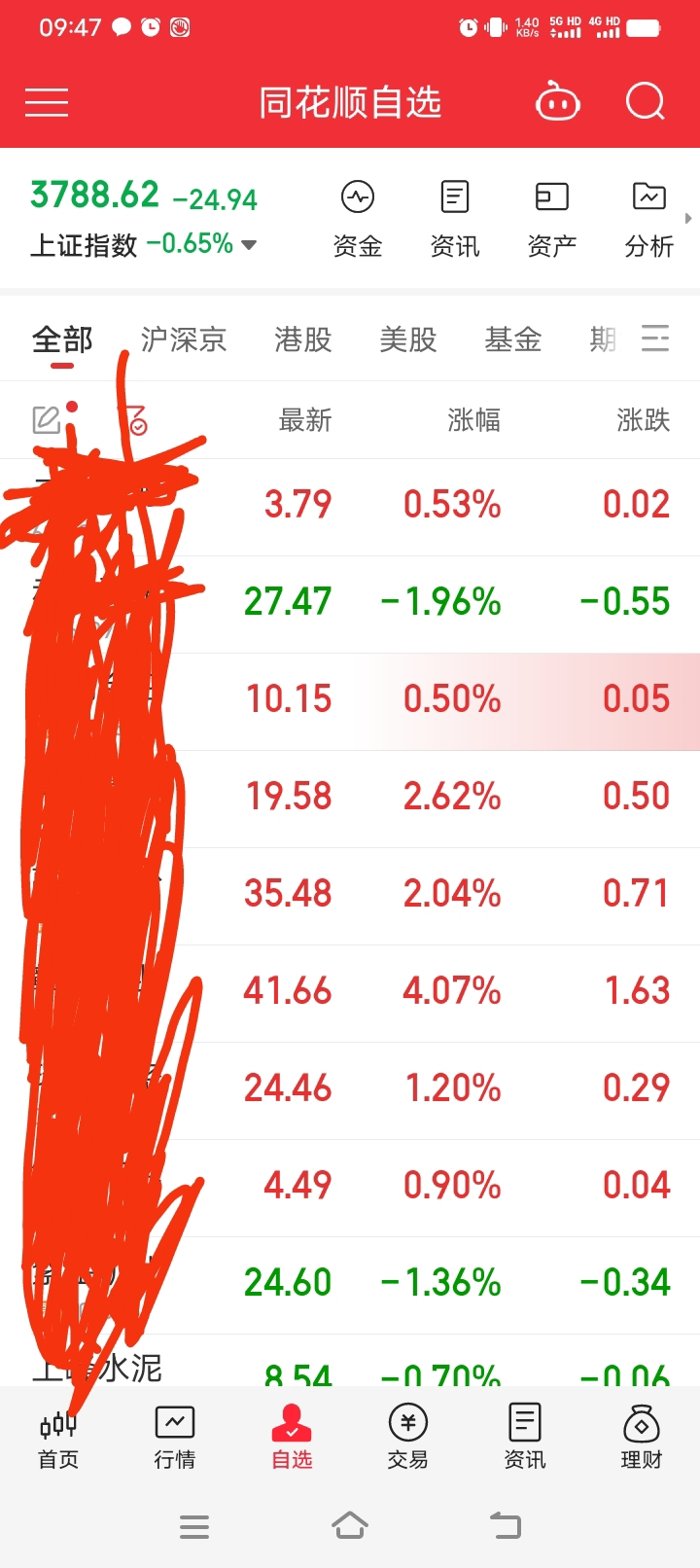
Task: Open 交易 in bottom navigation
Action: tap(408, 1439)
